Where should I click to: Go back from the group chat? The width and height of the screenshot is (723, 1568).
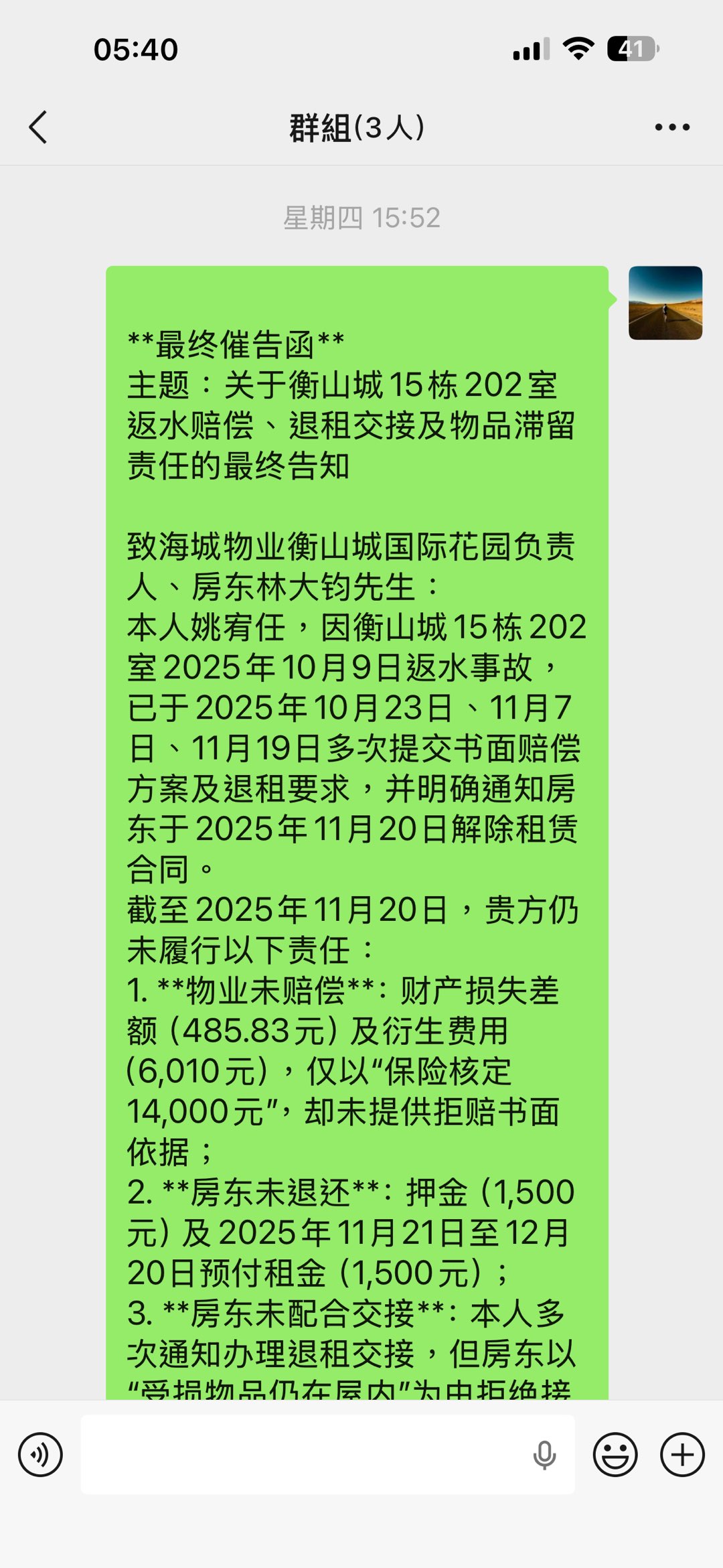click(x=38, y=127)
